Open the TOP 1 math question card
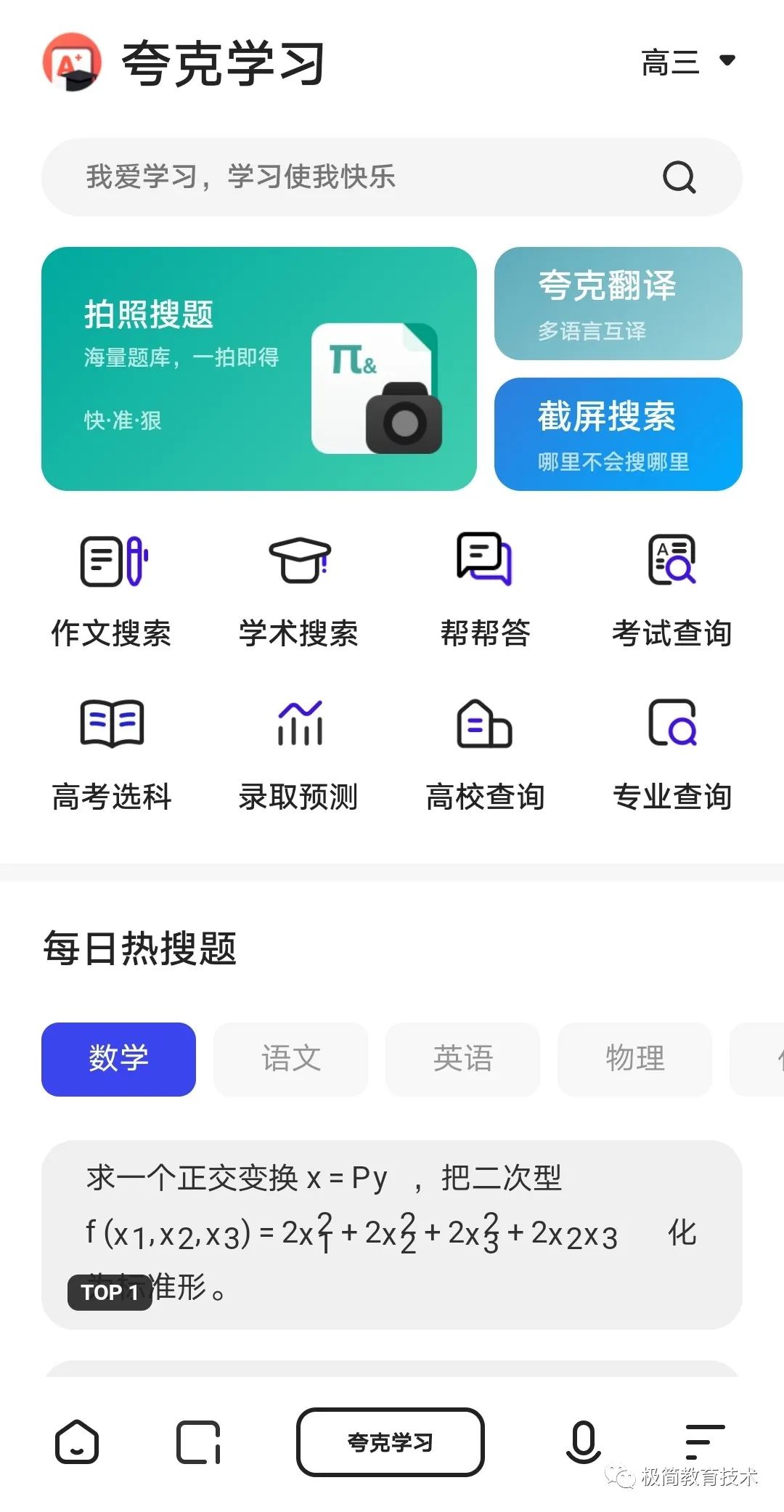The height and width of the screenshot is (1512, 784). (x=392, y=1234)
